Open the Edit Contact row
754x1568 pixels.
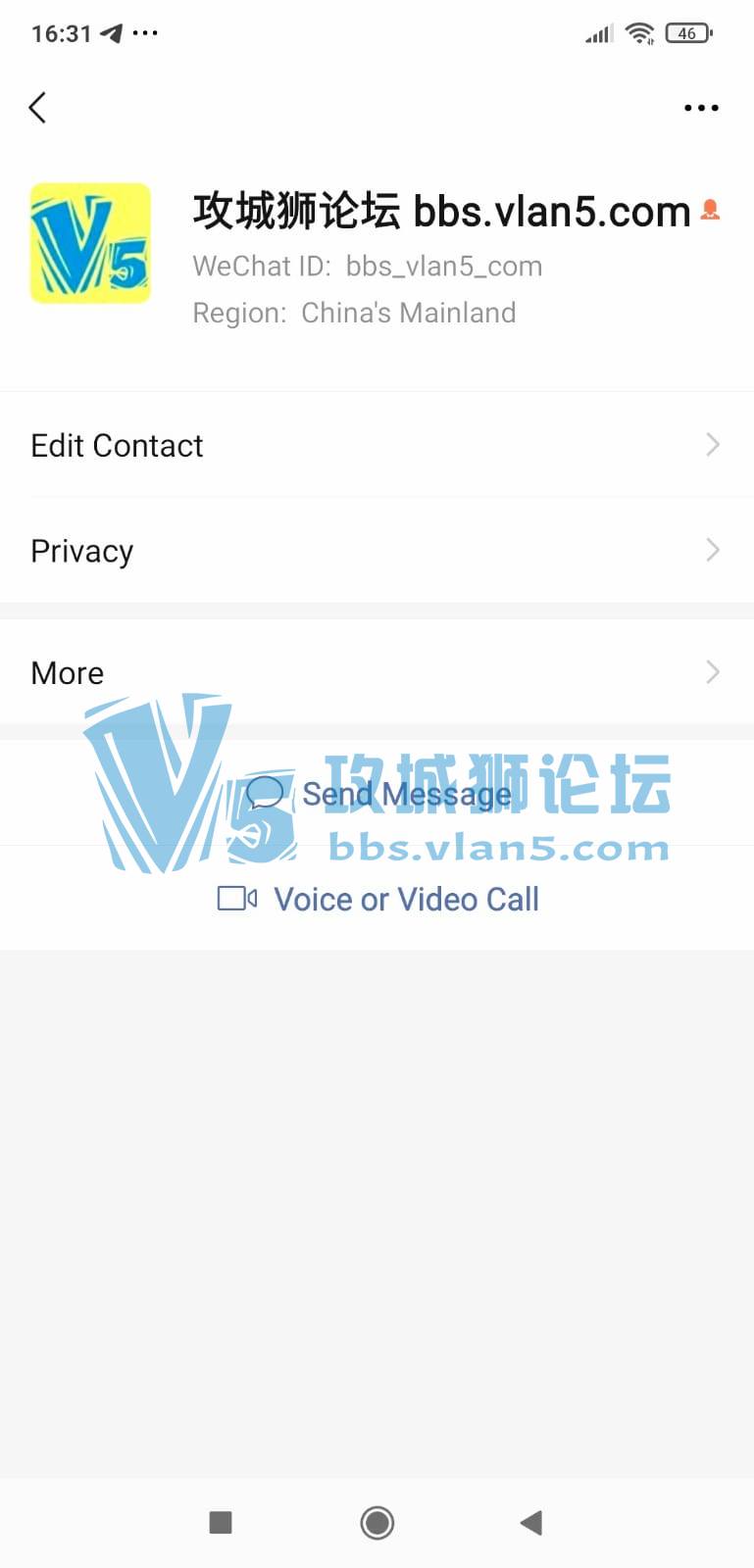(377, 445)
